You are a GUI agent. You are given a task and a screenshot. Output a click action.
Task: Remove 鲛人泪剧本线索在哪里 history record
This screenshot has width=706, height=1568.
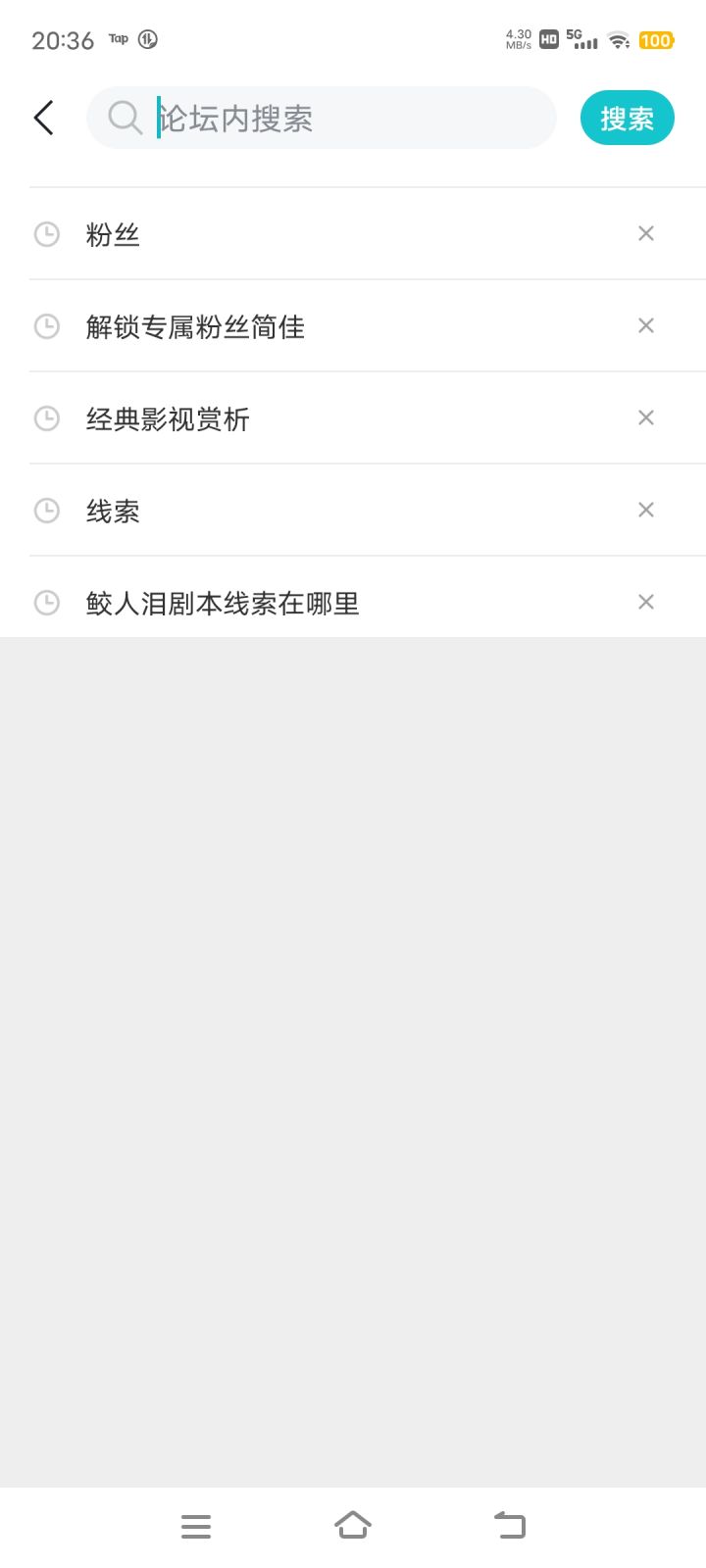coord(645,602)
